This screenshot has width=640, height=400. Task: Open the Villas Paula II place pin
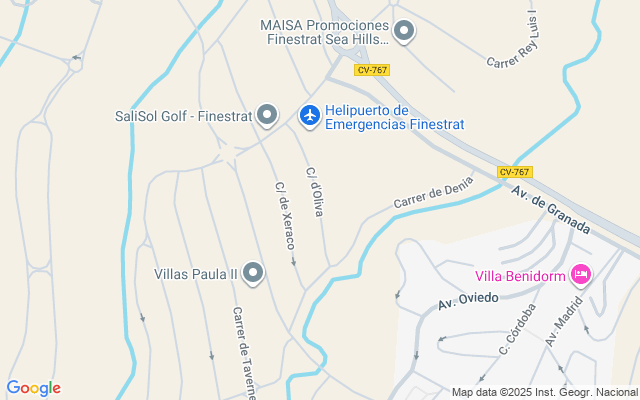coord(254,273)
